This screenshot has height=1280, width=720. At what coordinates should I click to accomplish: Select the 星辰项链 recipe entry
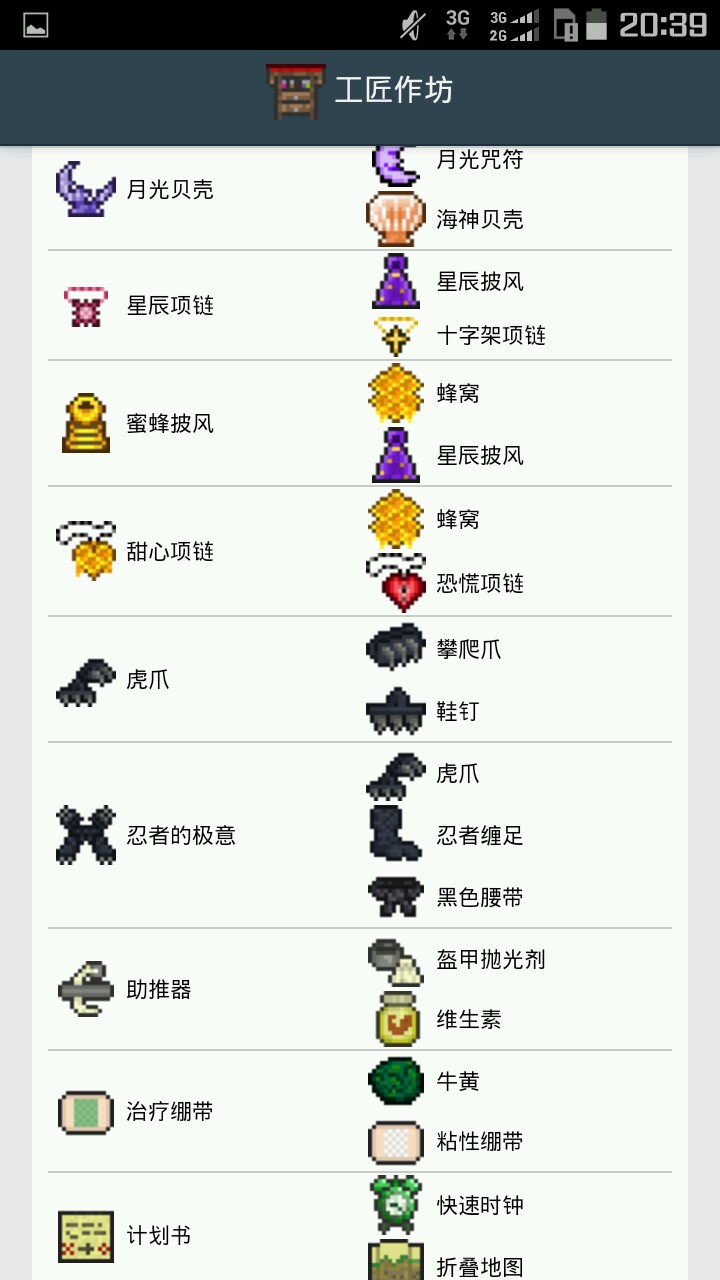[x=170, y=305]
